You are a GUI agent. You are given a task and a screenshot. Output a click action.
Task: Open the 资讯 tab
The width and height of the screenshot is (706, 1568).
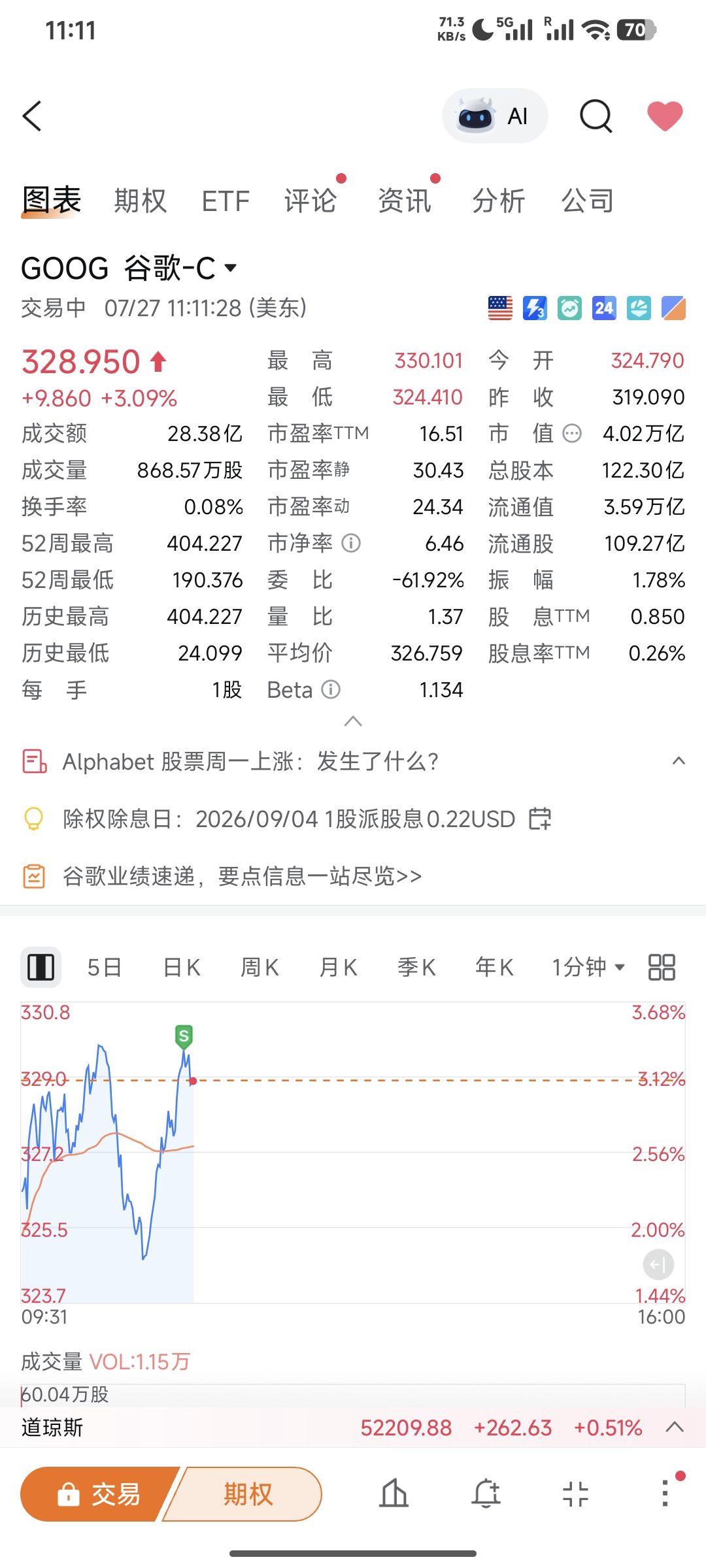(404, 200)
